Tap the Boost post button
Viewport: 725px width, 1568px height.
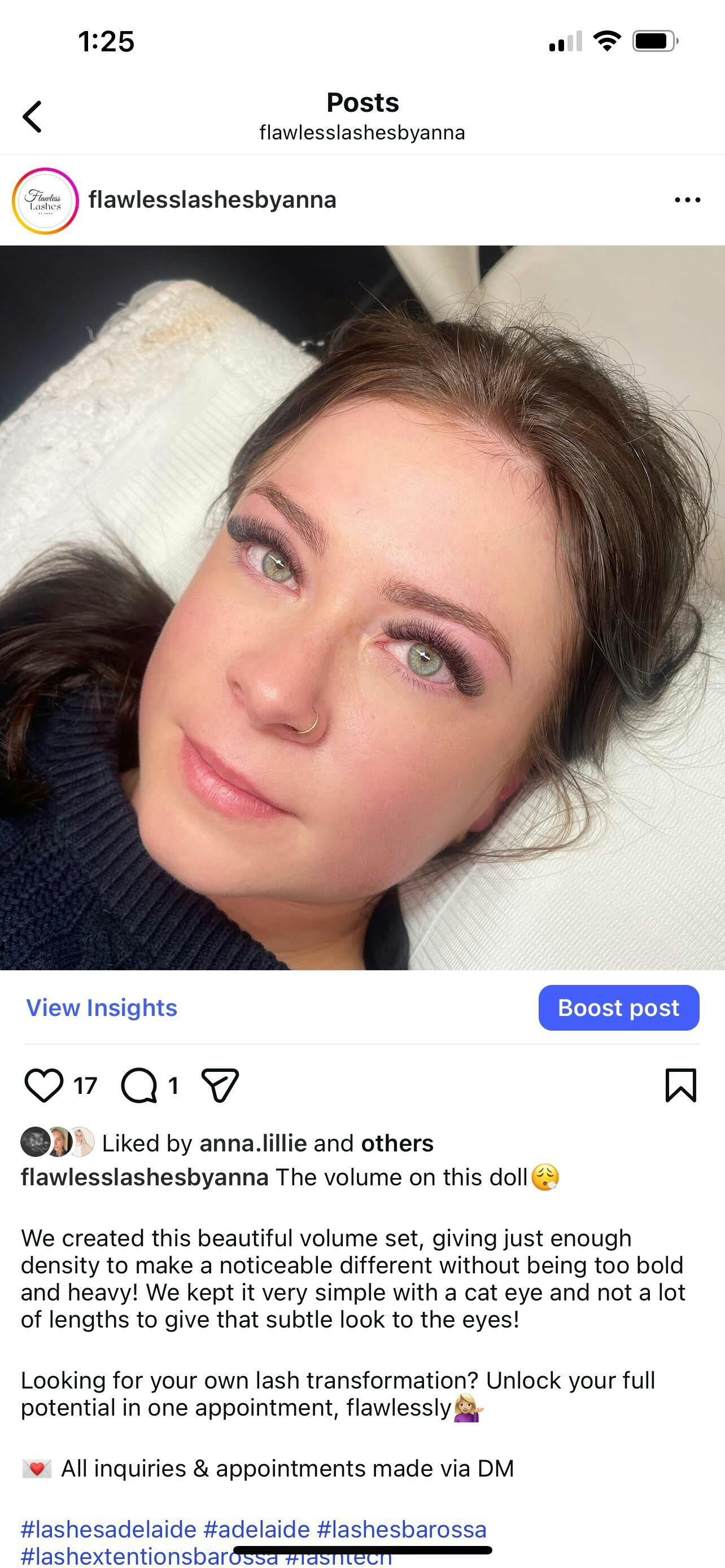(618, 1008)
